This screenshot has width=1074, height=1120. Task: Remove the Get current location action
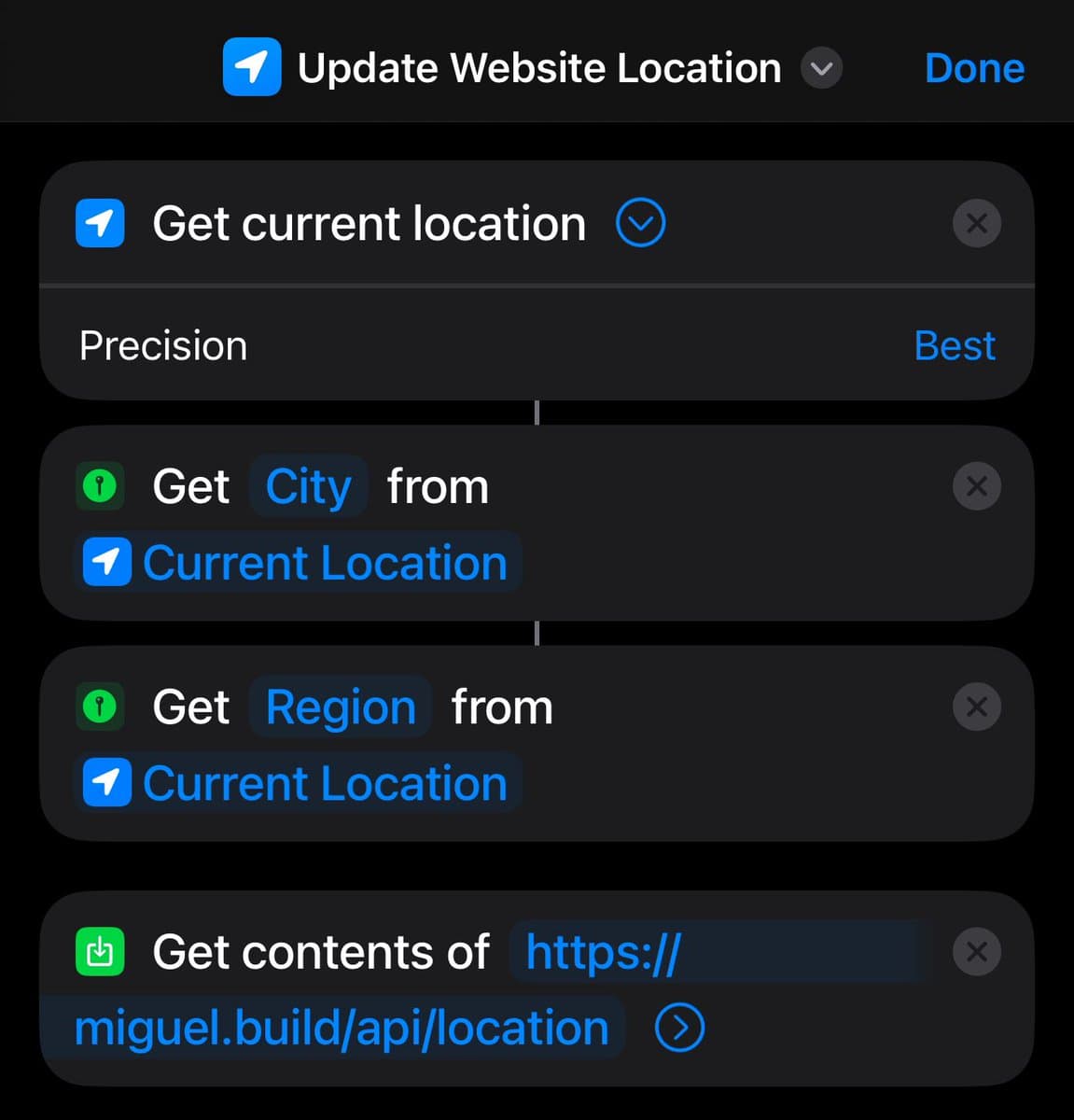coord(976,224)
